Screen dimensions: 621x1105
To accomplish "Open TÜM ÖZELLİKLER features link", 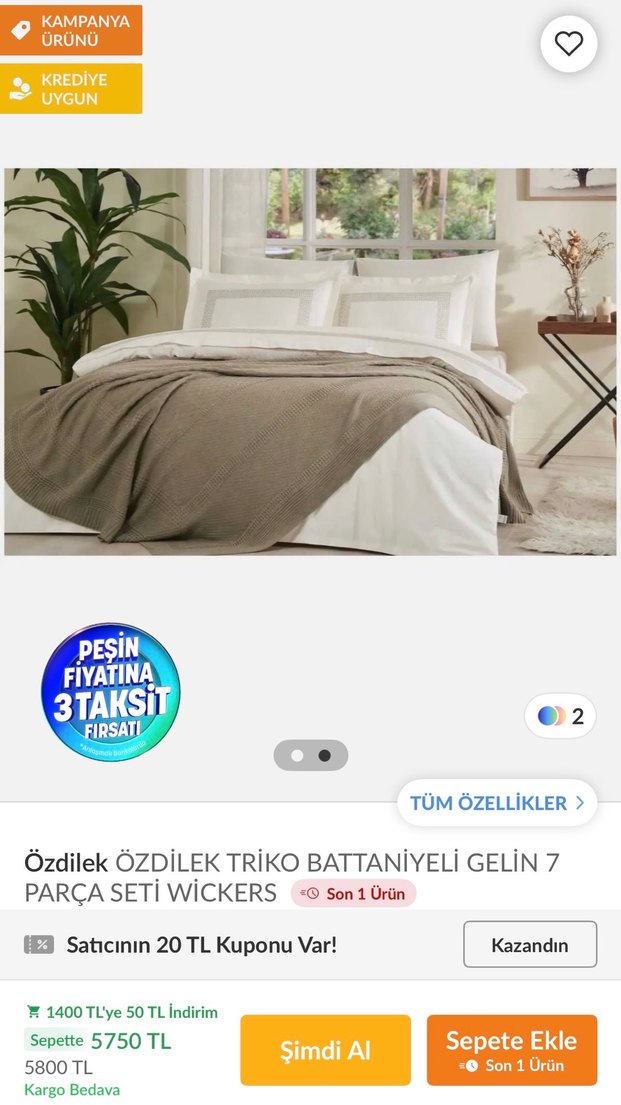I will (497, 803).
